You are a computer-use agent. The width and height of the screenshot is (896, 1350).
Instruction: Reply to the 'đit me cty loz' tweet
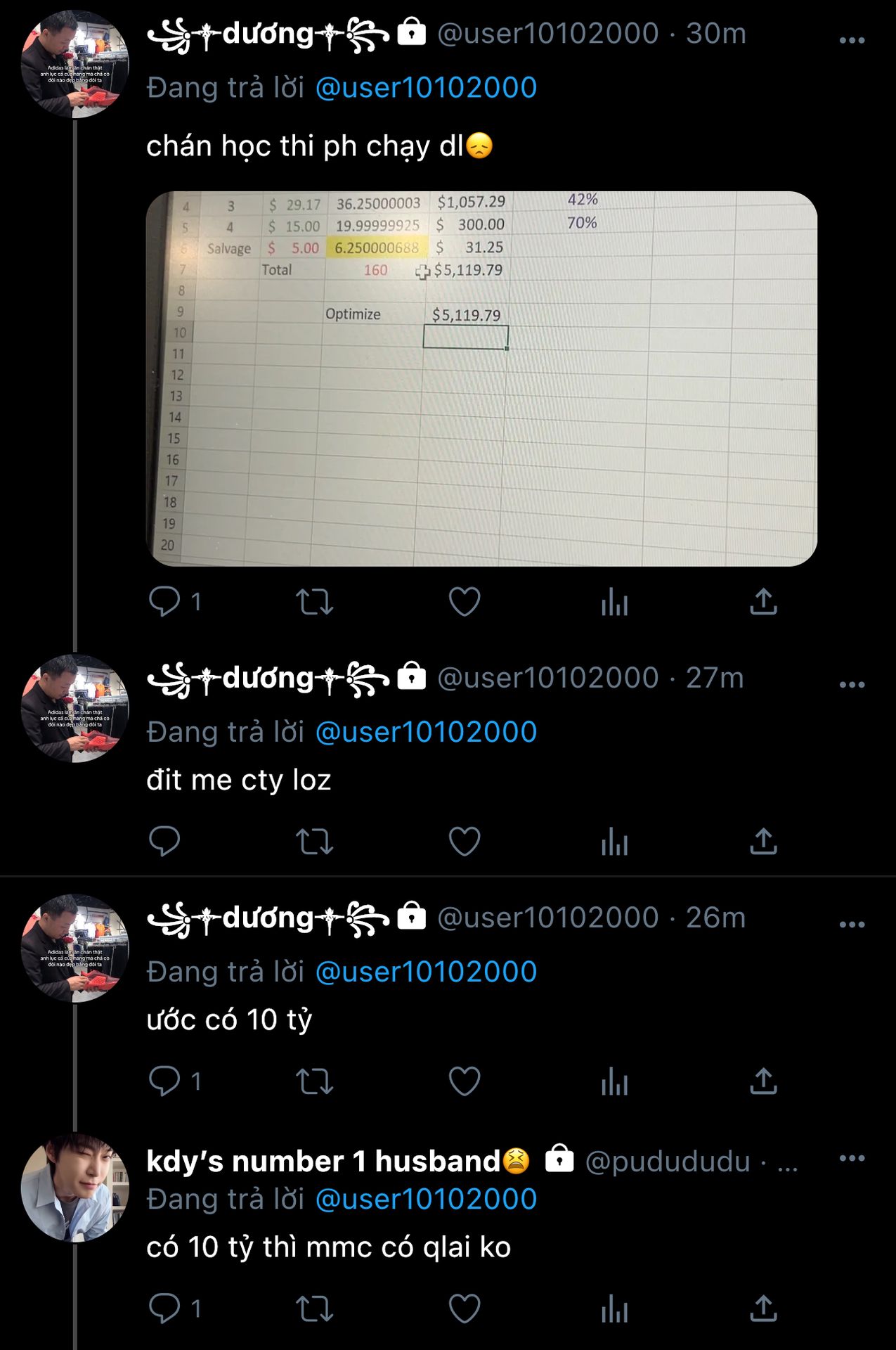tap(164, 841)
